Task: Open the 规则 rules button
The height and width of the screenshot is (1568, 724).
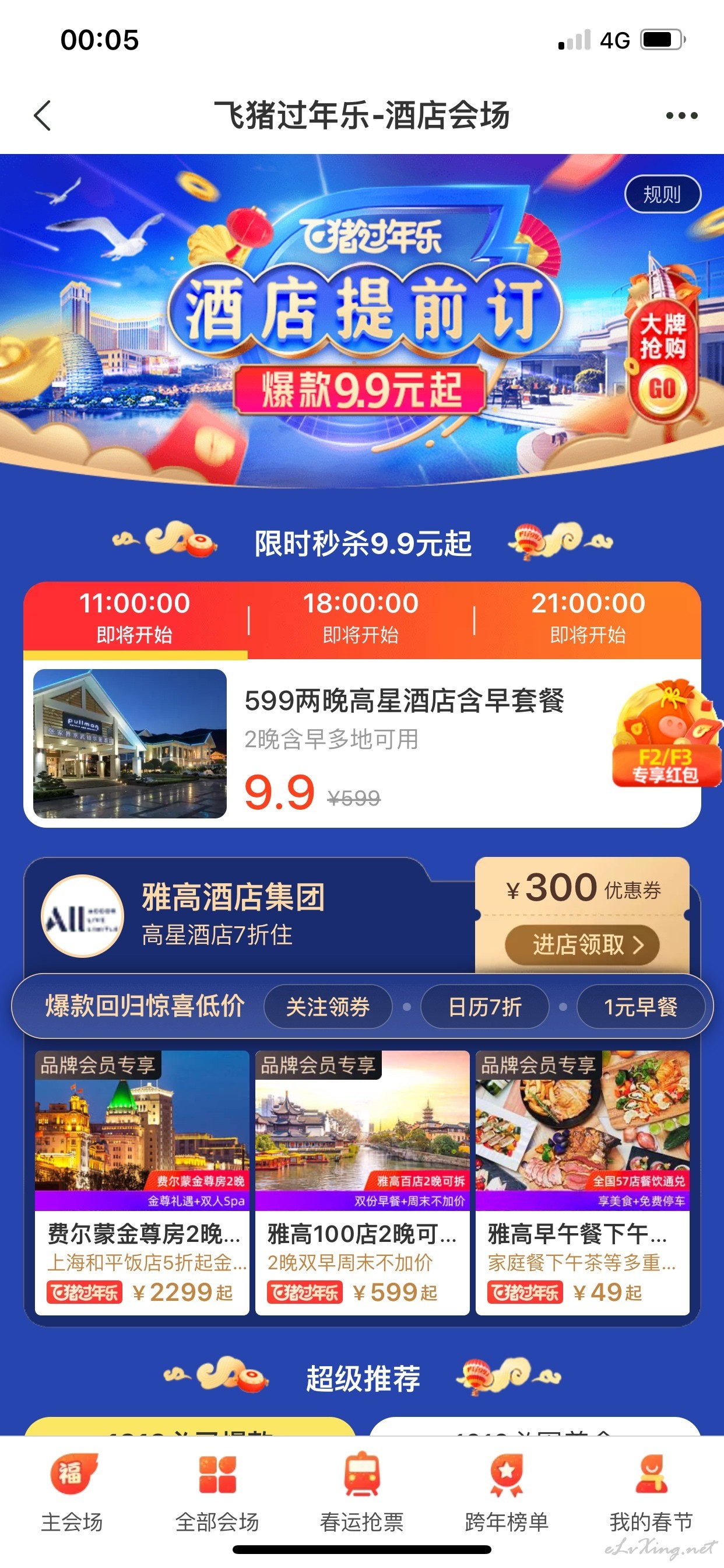Action: pos(663,195)
